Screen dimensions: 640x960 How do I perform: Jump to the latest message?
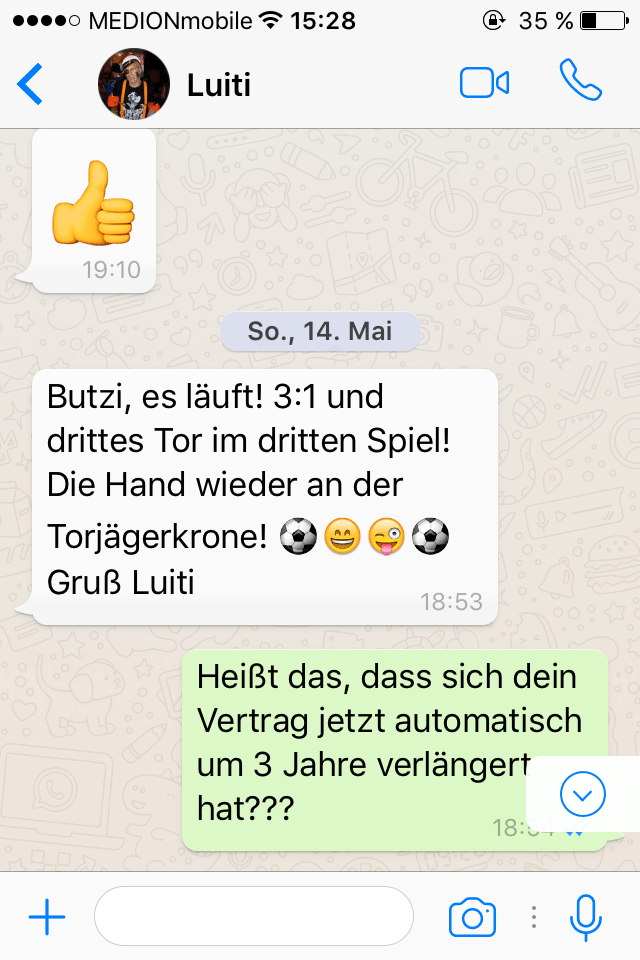click(583, 795)
